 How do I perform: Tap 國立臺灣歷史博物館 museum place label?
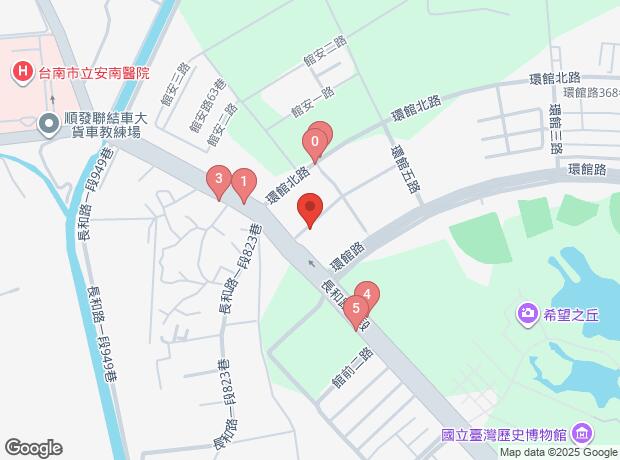(x=518, y=434)
